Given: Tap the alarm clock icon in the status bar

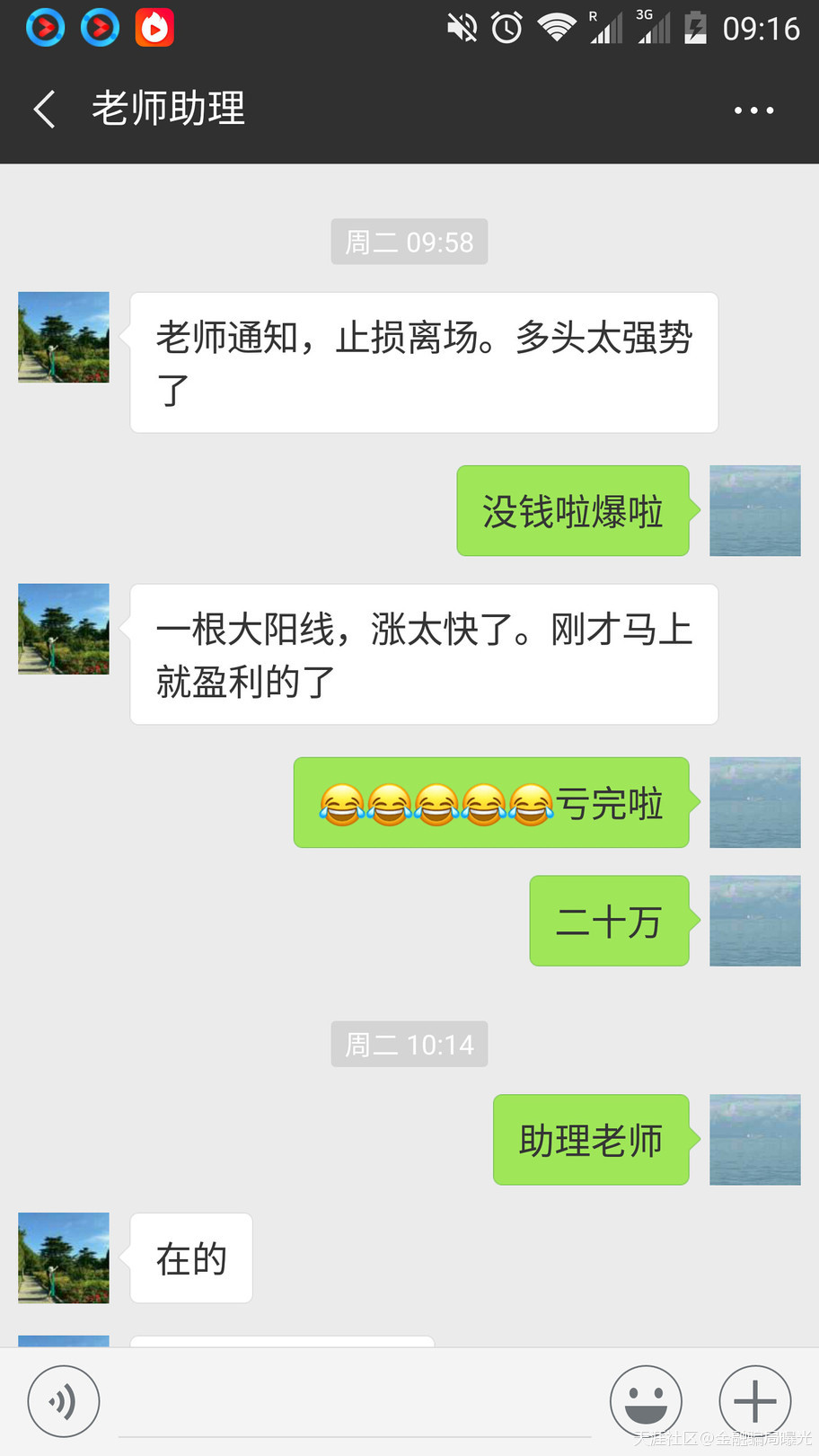Looking at the screenshot, I should click(x=506, y=28).
